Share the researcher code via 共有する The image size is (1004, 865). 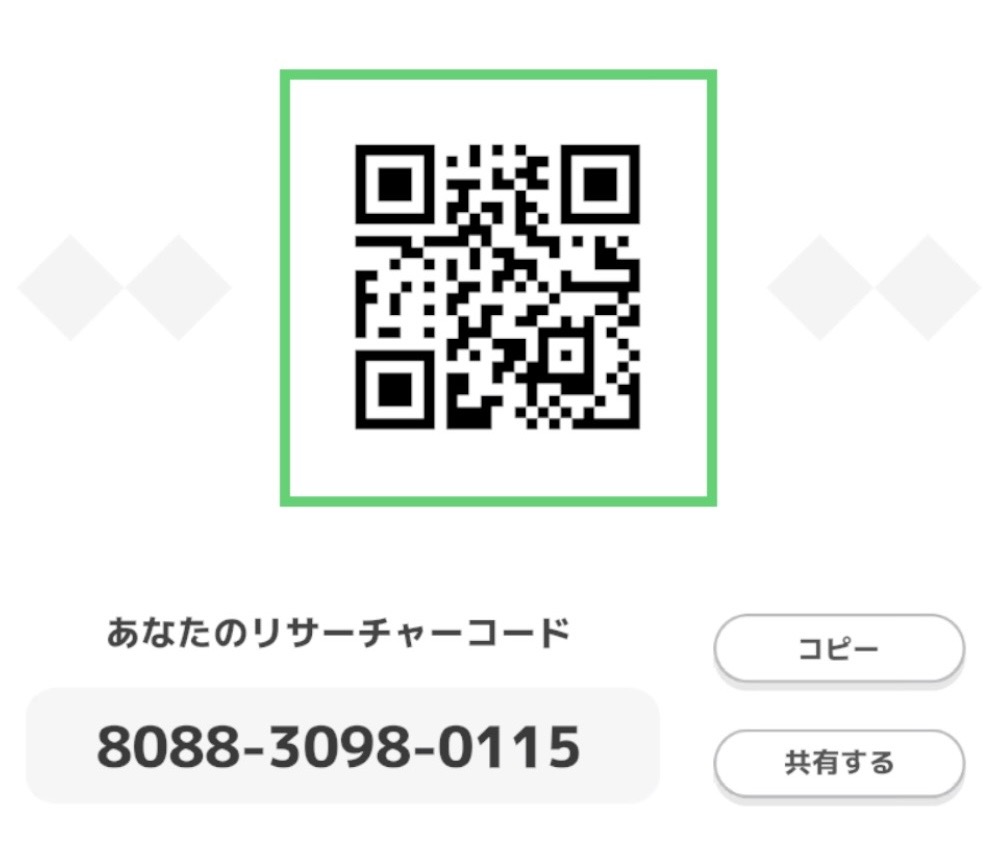[x=838, y=763]
